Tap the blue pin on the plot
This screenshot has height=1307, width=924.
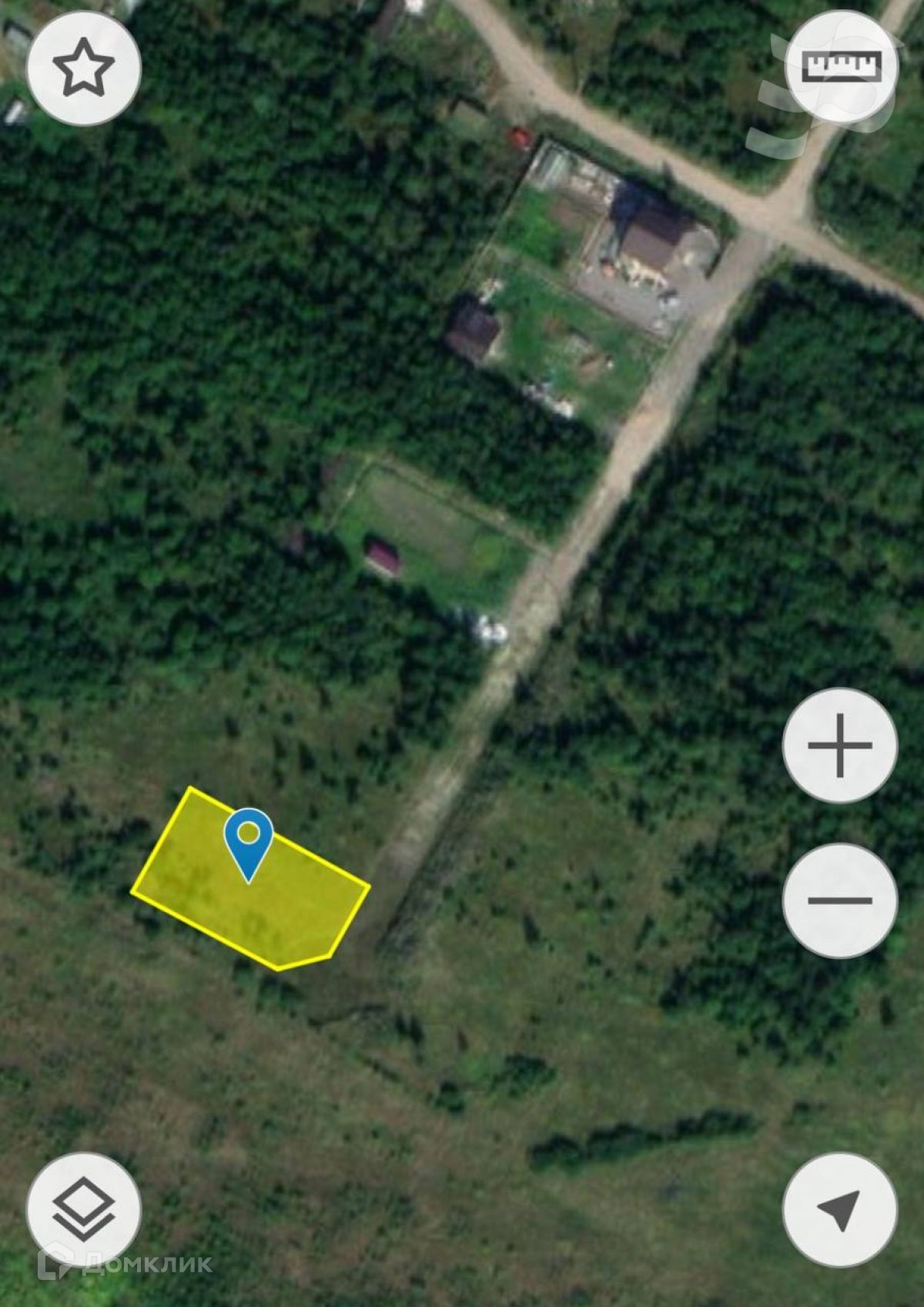pyautogui.click(x=248, y=840)
